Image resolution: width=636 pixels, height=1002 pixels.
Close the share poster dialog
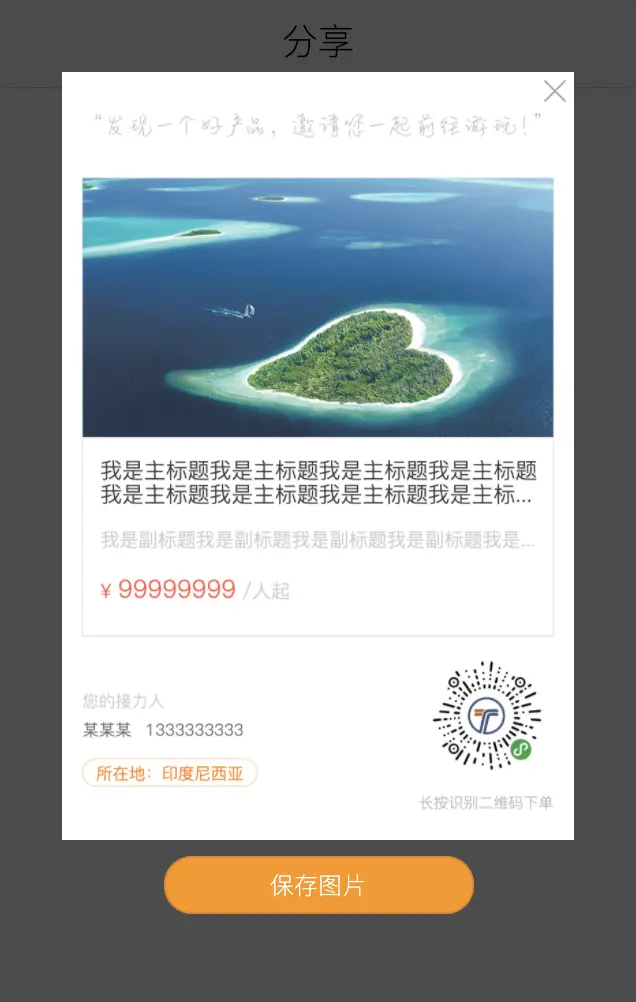pyautogui.click(x=554, y=91)
